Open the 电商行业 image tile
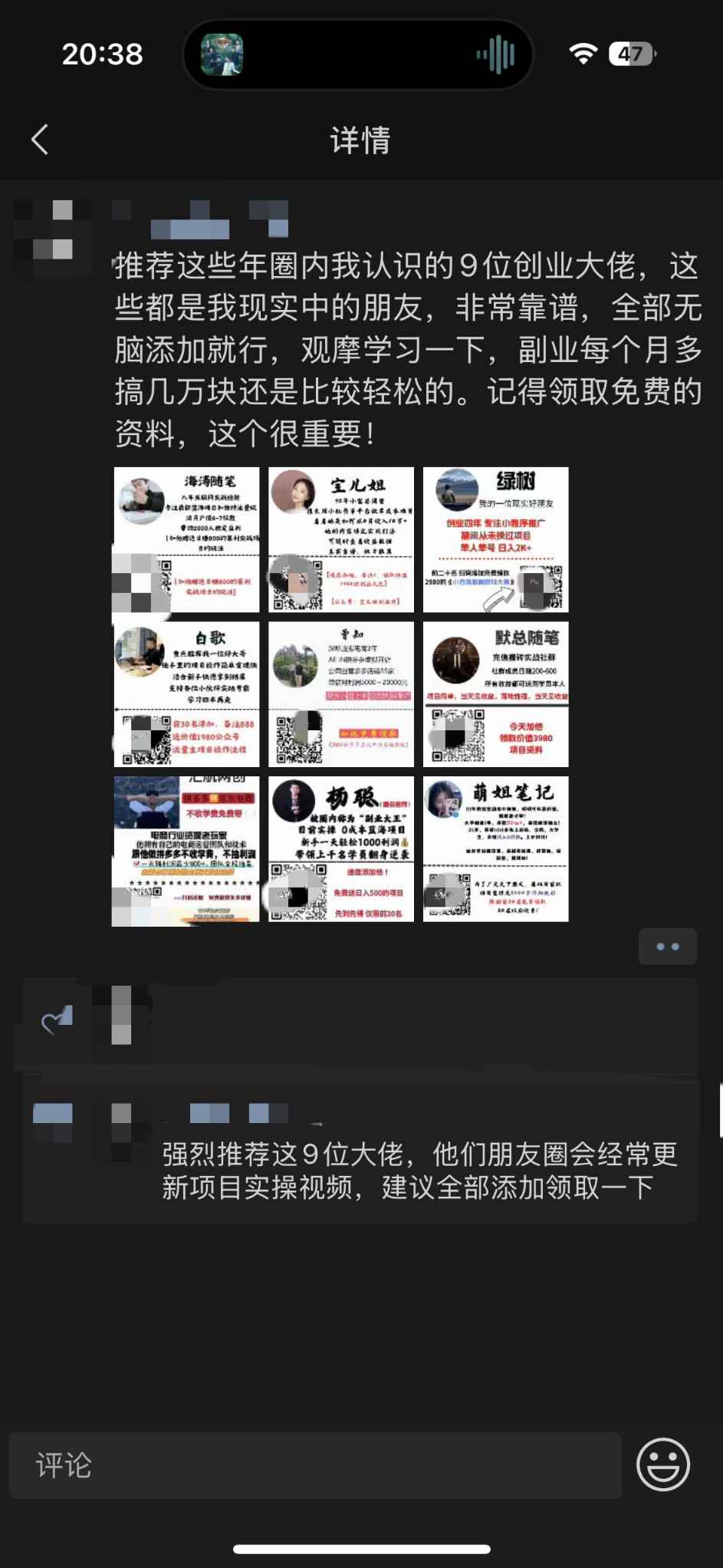The width and height of the screenshot is (723, 1568). (187, 849)
